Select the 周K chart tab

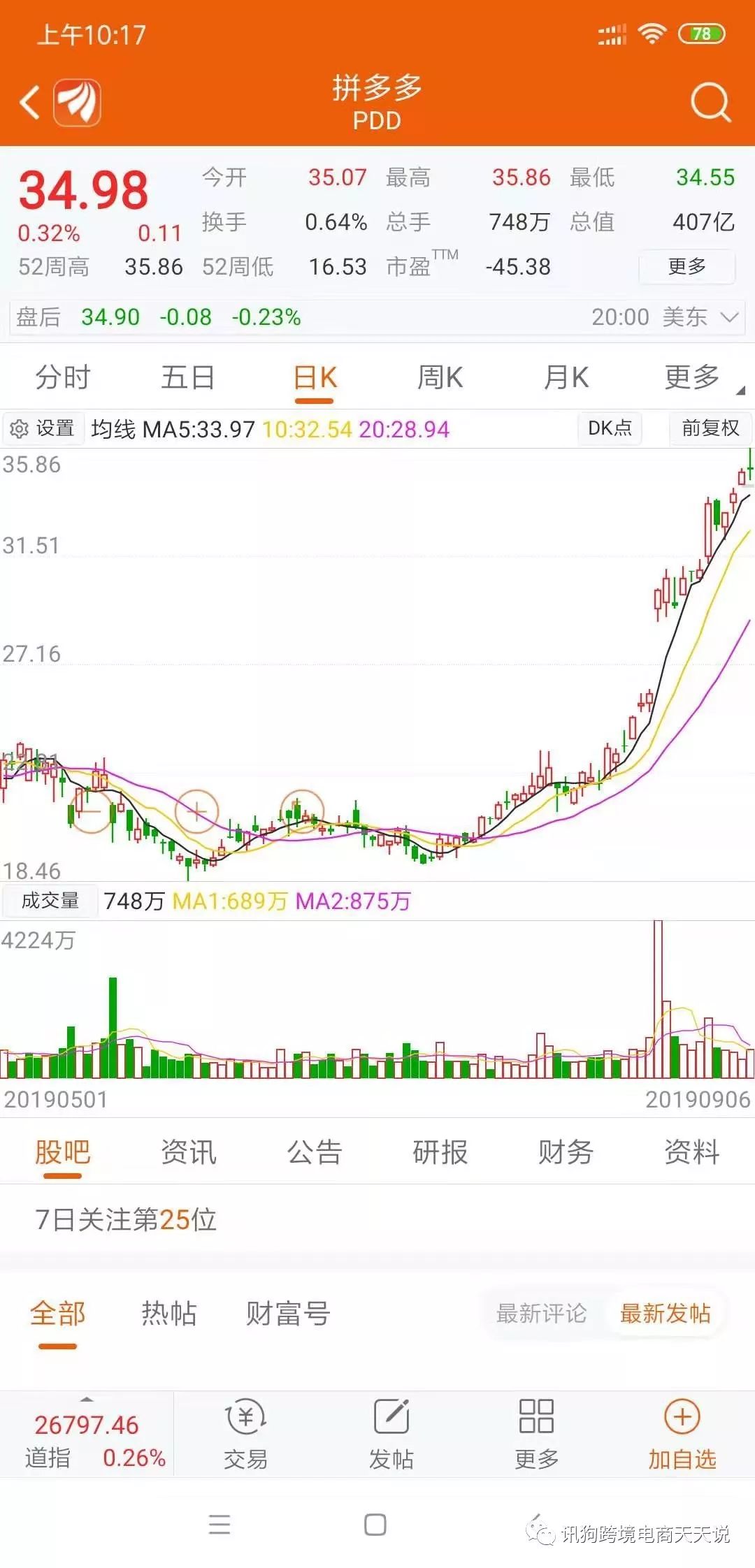pos(440,377)
